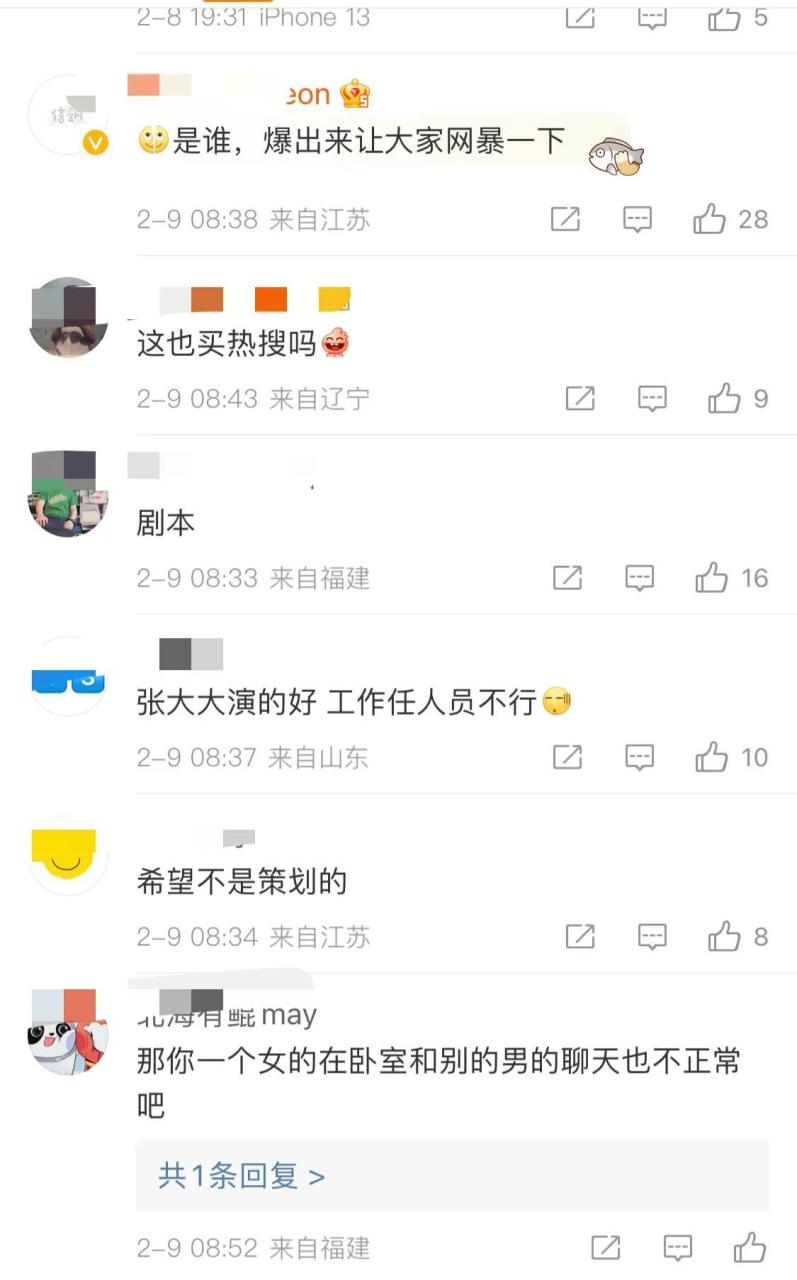Image resolution: width=797 pixels, height=1280 pixels.
Task: Like the comment 这也买热搜吗
Action: 724,399
